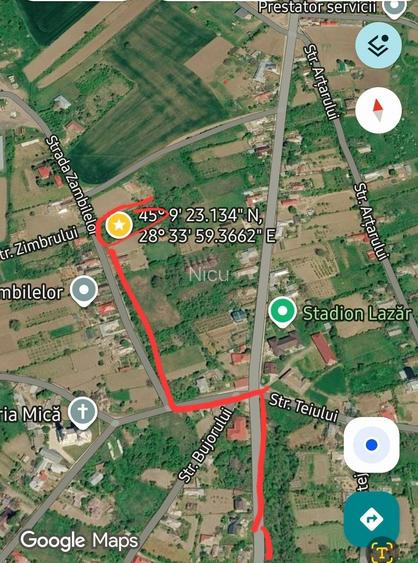Open the church pin near Mică
The image size is (418, 563).
[x=83, y=414]
